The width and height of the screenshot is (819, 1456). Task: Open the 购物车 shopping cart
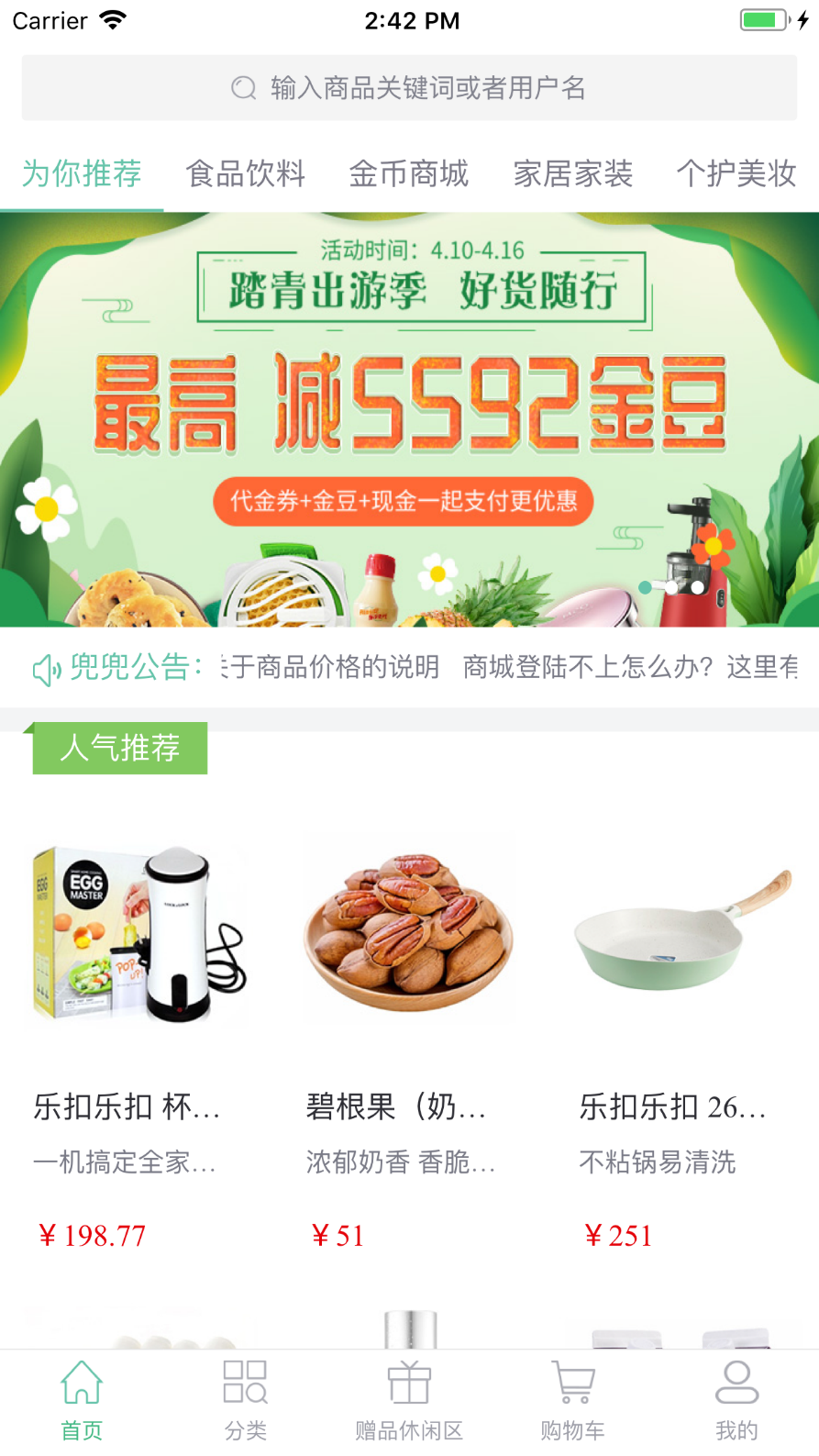572,1400
